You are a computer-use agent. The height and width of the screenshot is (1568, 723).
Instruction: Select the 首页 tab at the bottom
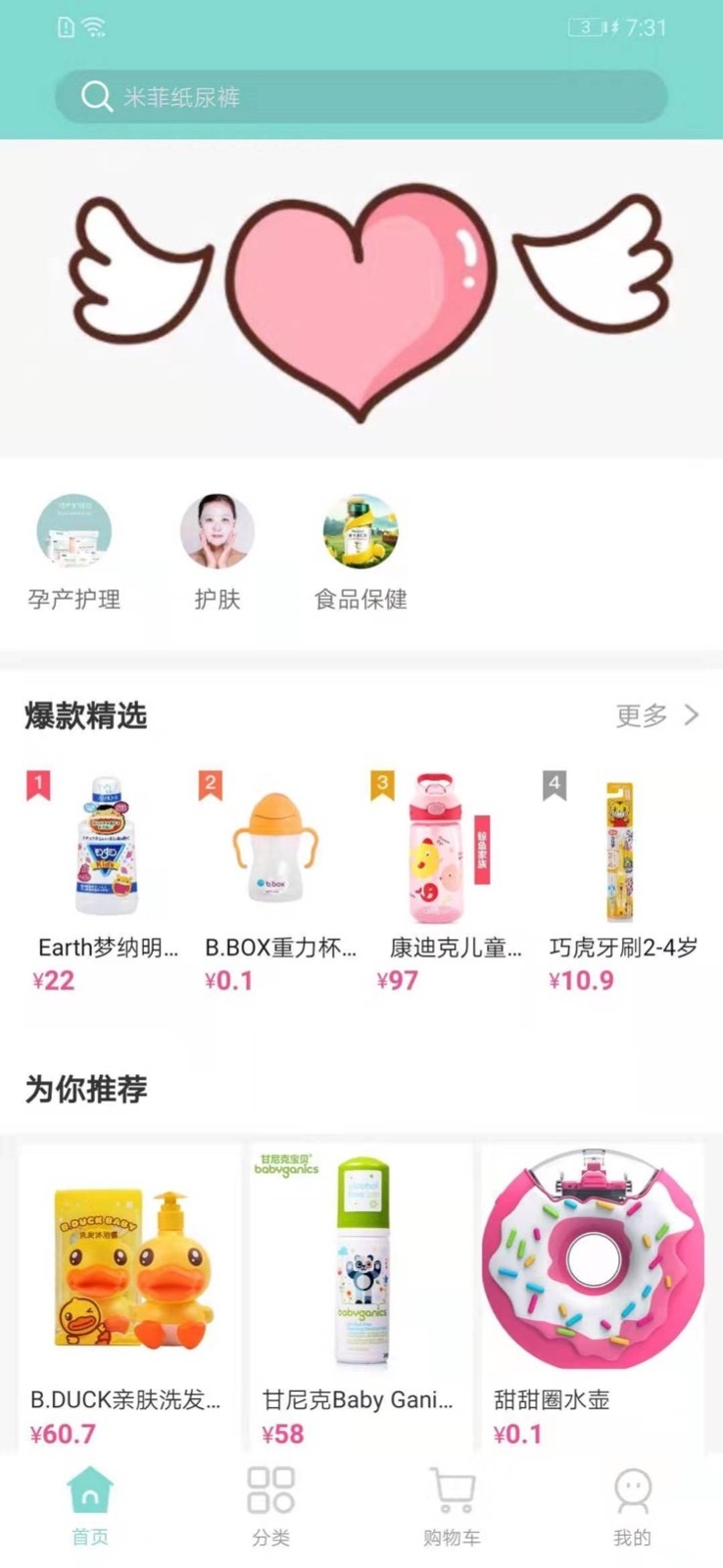click(89, 1509)
